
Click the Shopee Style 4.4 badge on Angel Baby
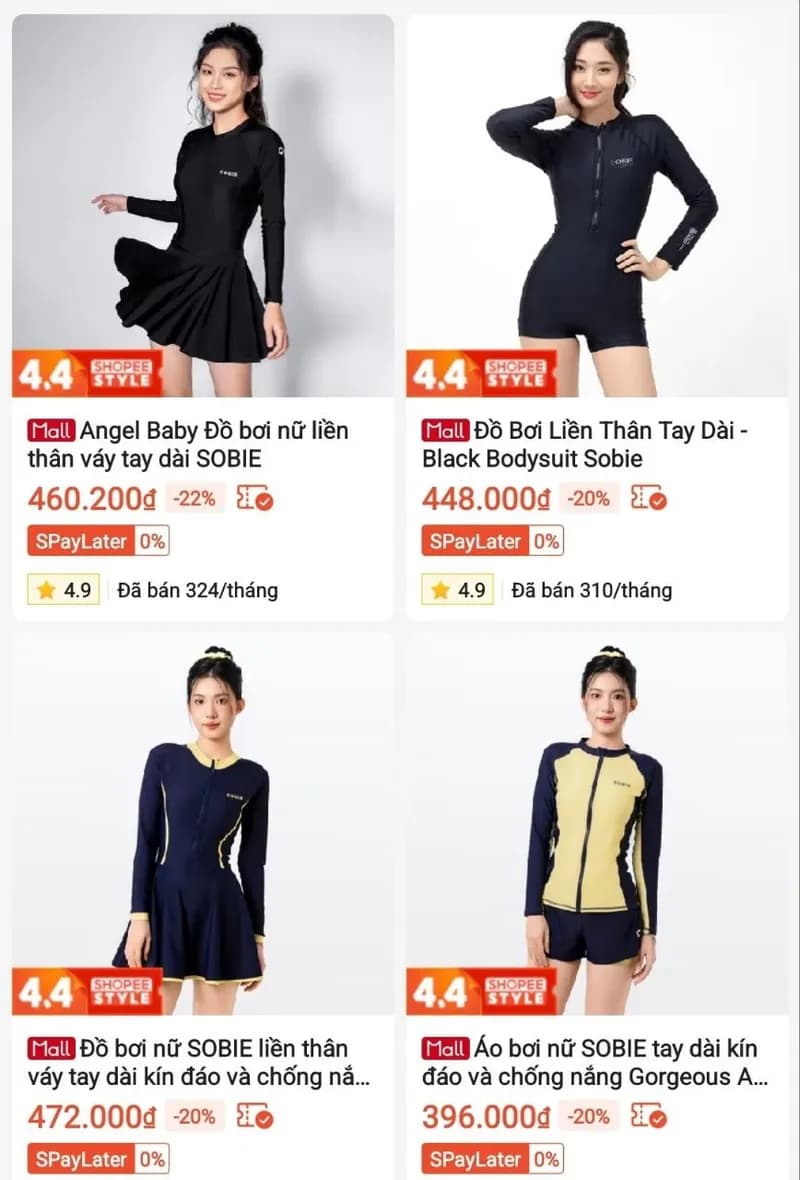click(x=86, y=374)
